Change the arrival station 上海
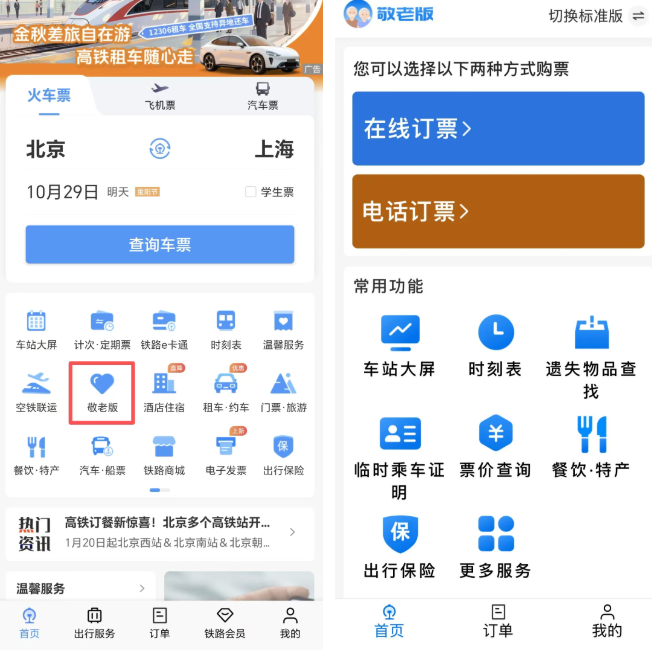Image resolution: width=652 pixels, height=650 pixels. pos(274,150)
